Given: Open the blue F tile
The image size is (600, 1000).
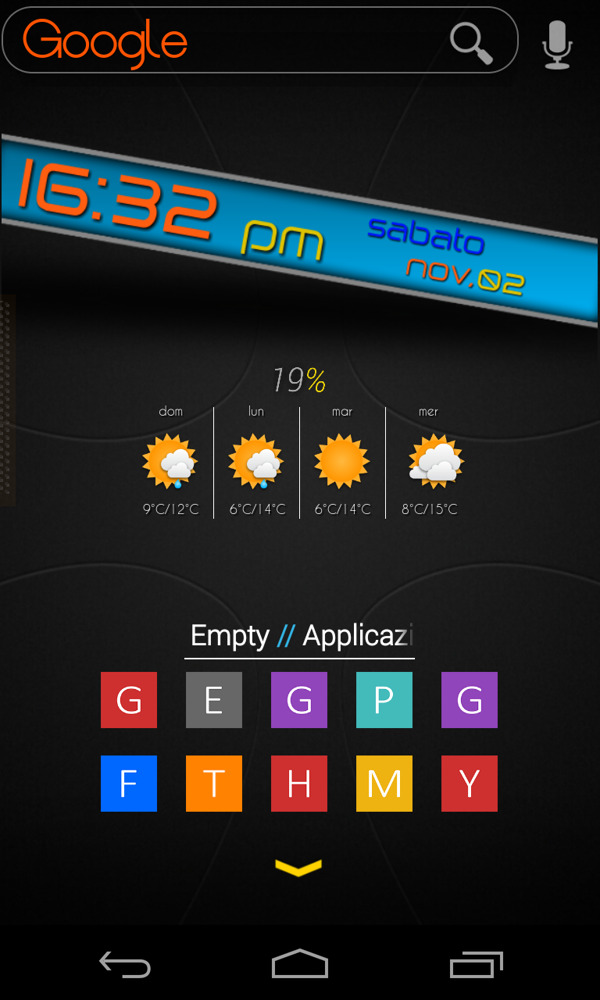Looking at the screenshot, I should point(129,783).
